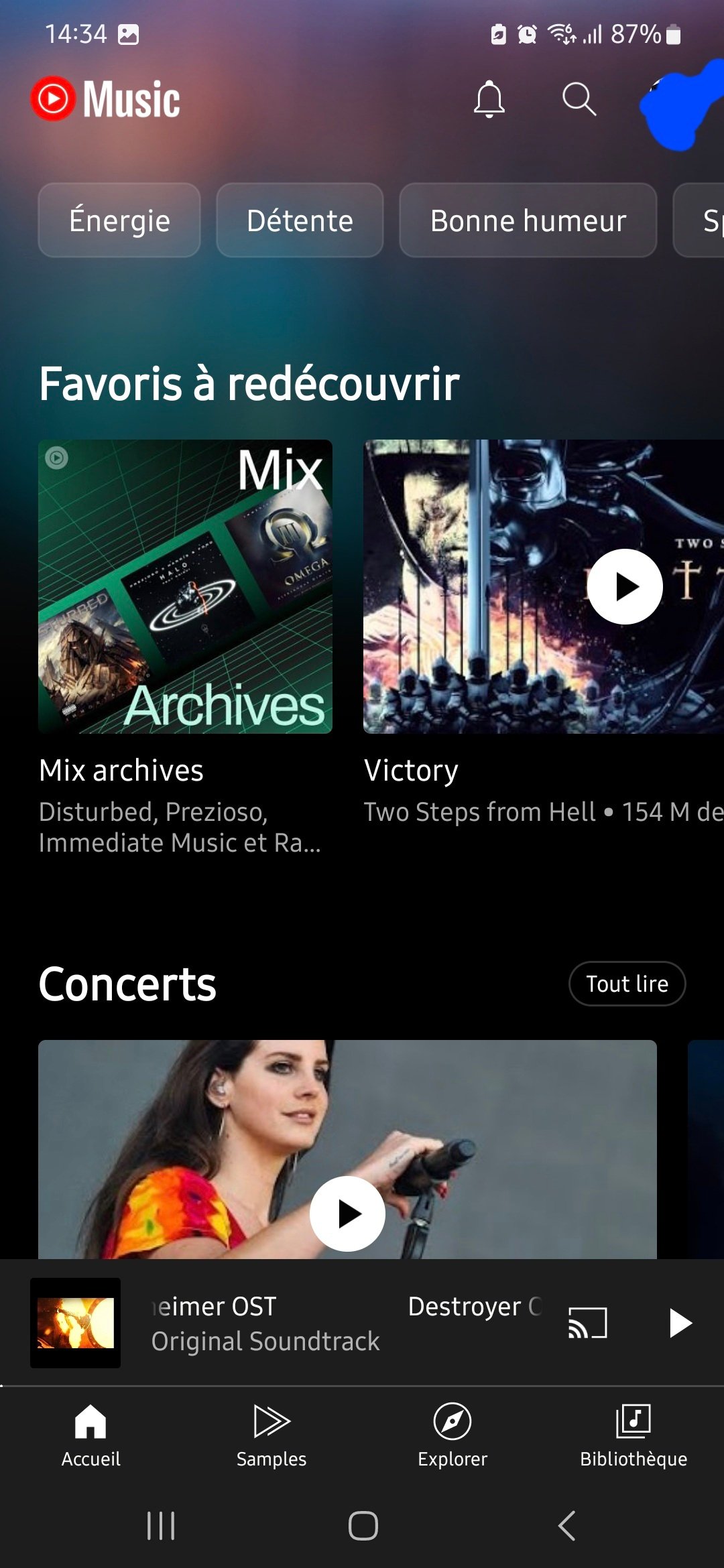
Task: Open the Mix archives playlist
Action: coord(185,586)
